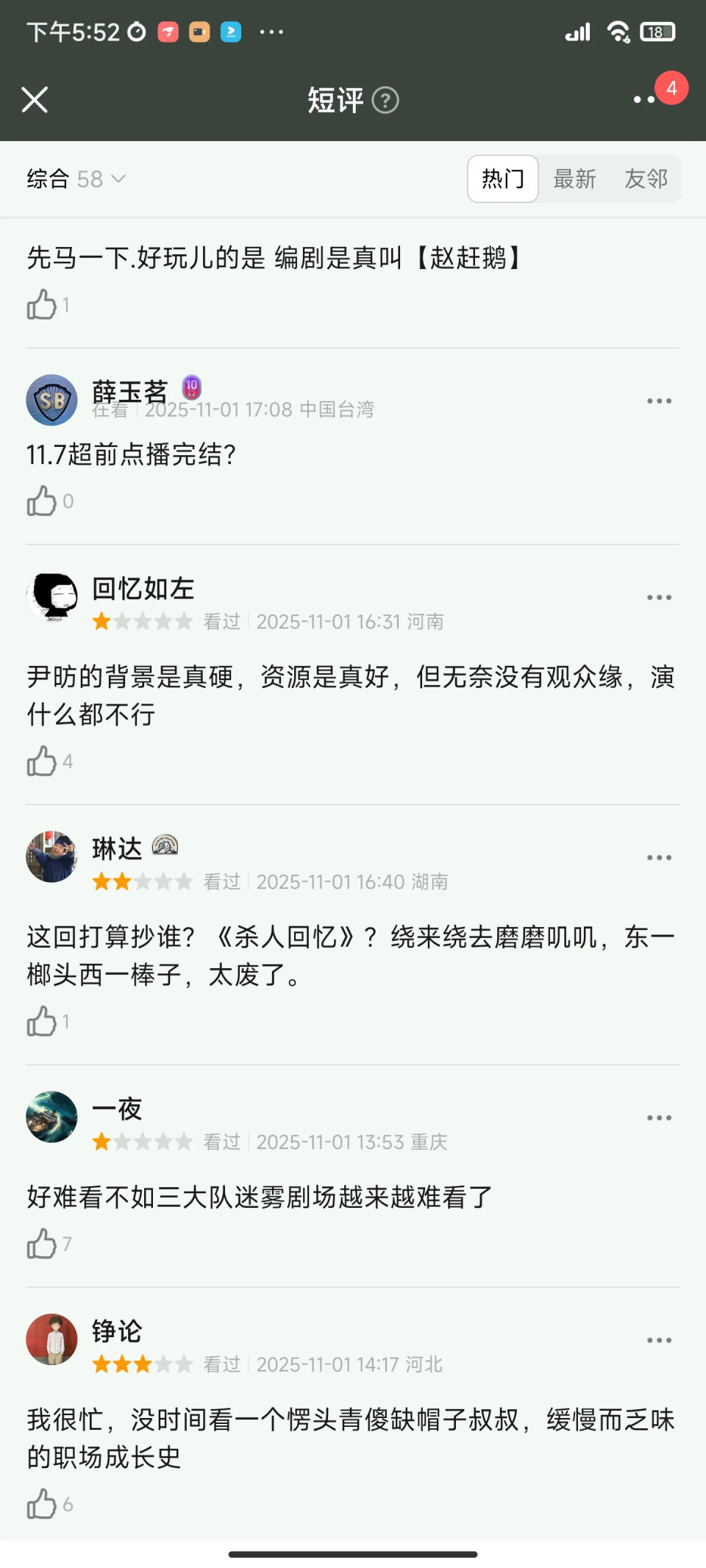The image size is (706, 1568).
Task: Open 铮论's comment three-dot menu
Action: (x=658, y=1339)
